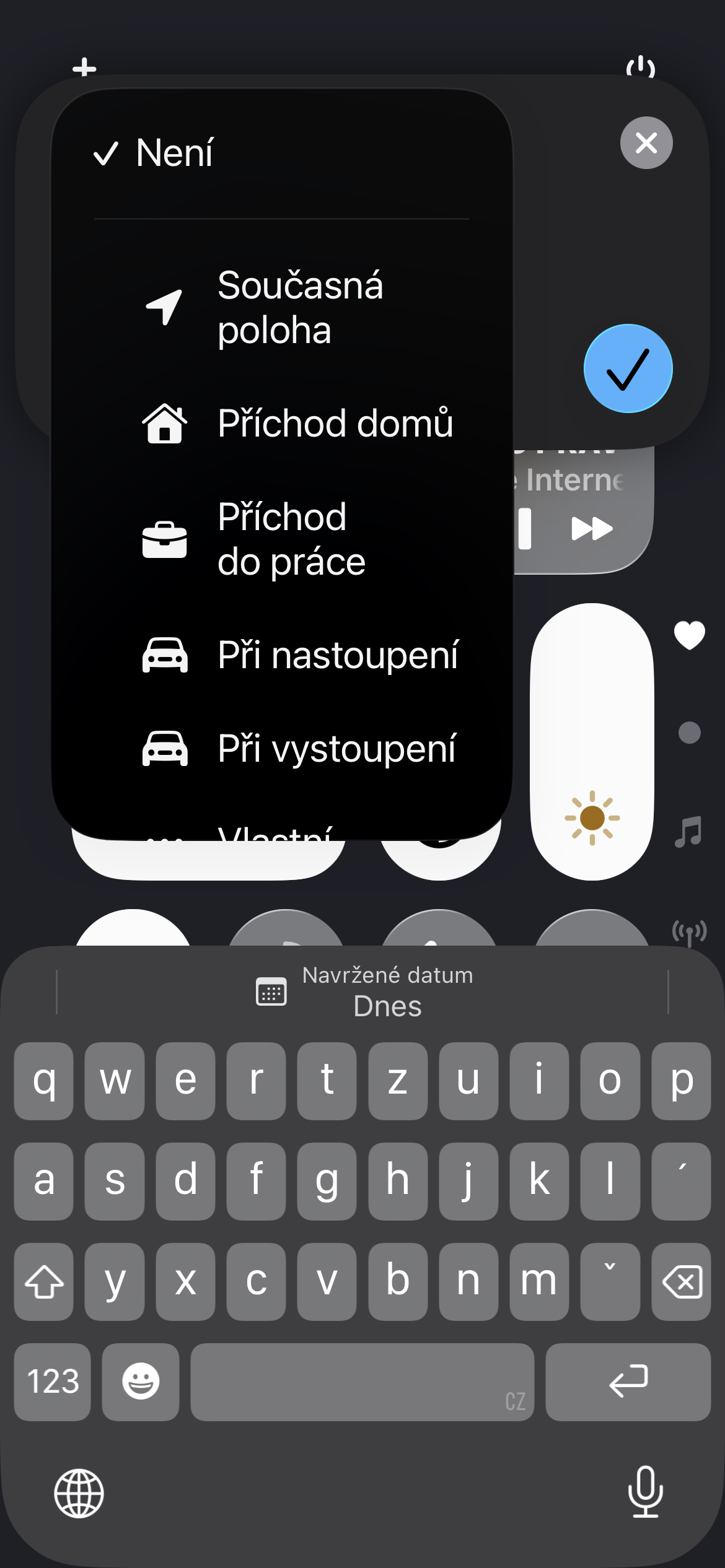Switch keyboard language with the globe
Screen dimensions: 725x1568
point(79,1493)
